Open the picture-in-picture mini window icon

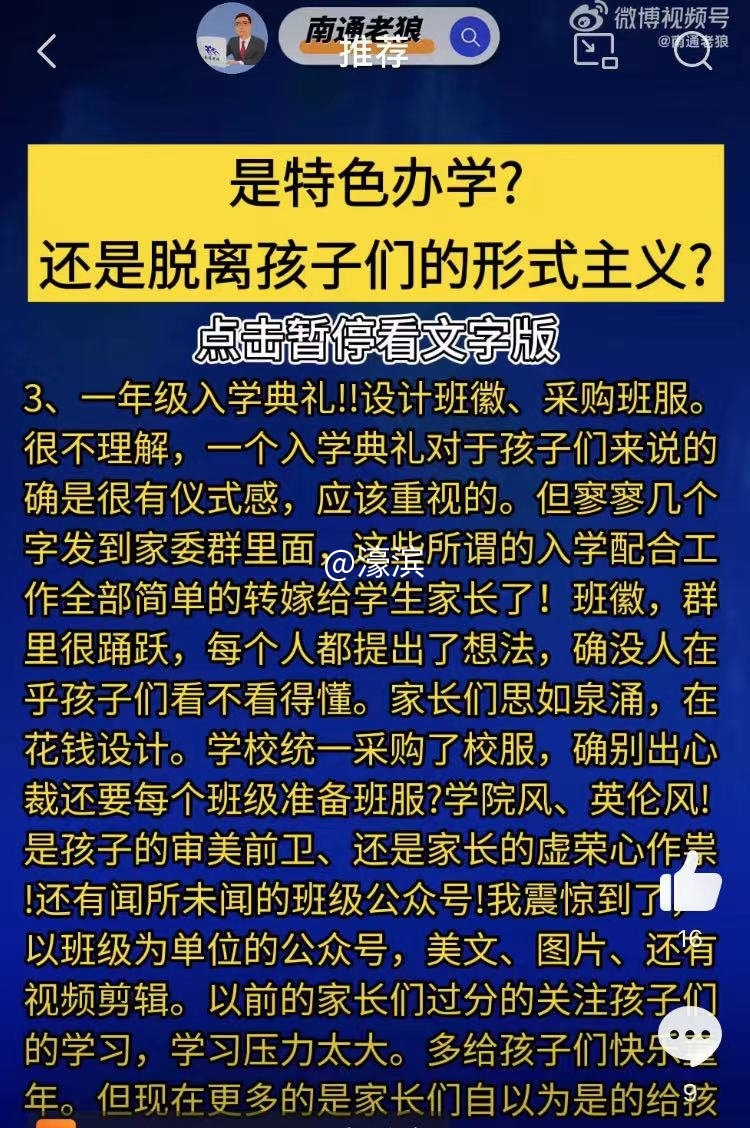[x=595, y=51]
